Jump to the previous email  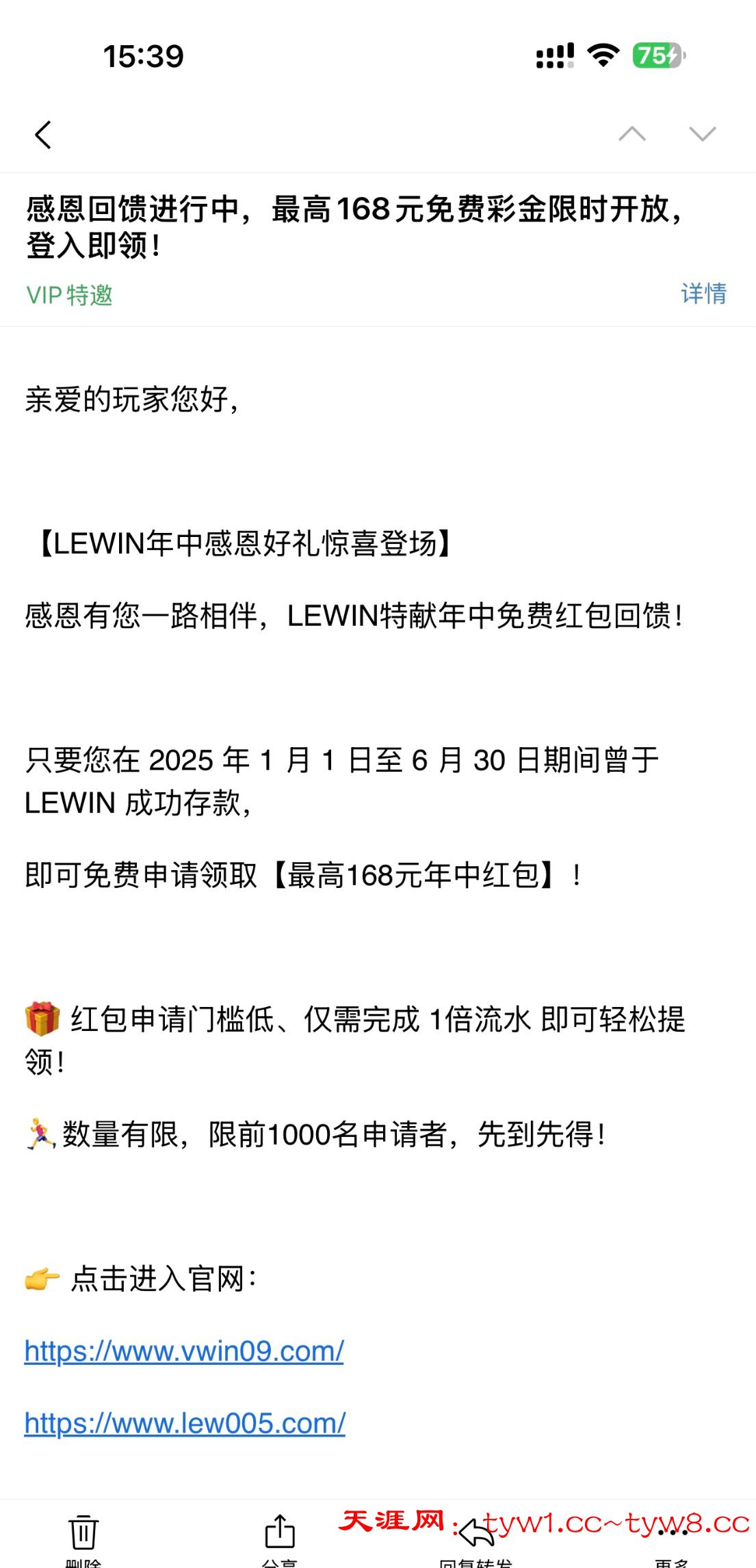point(631,134)
